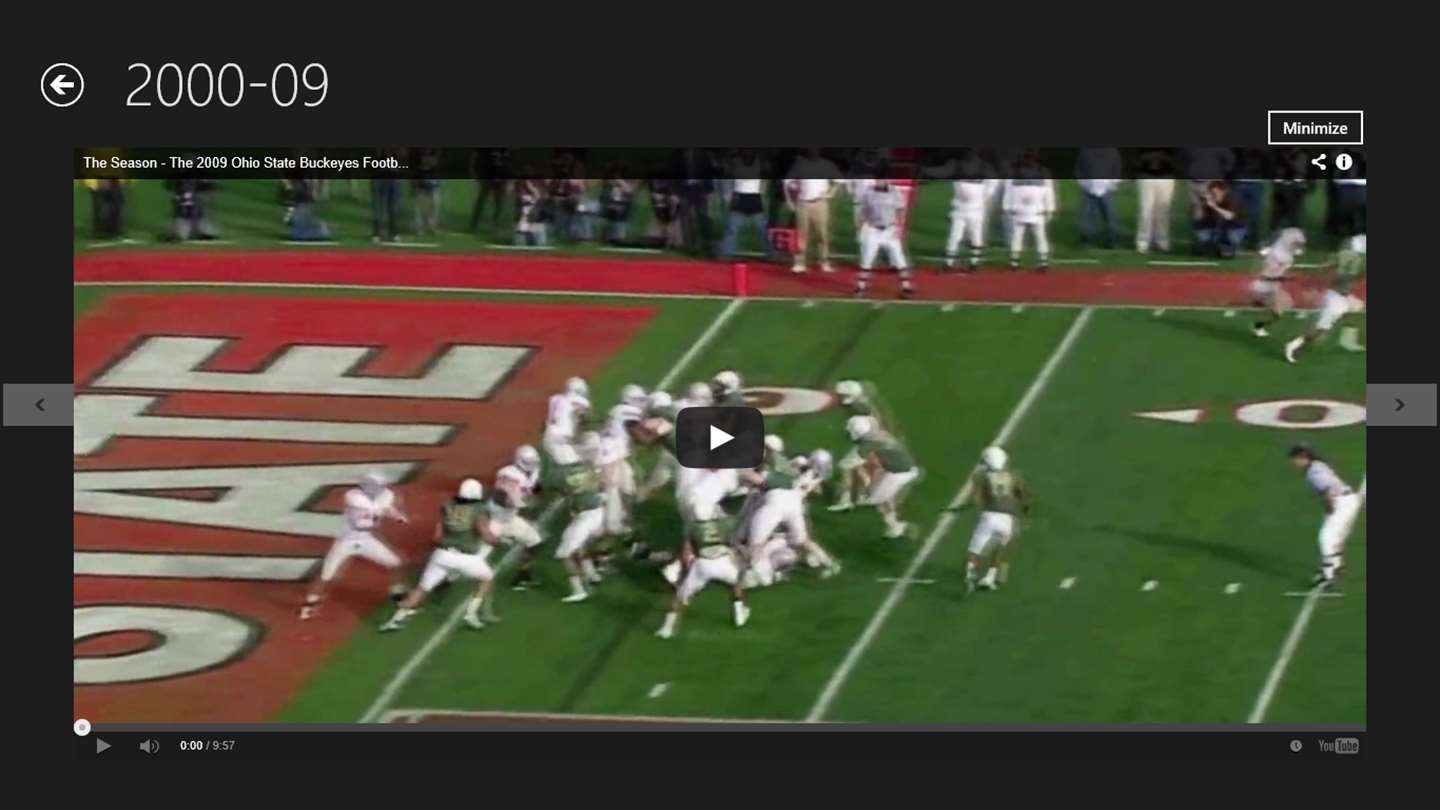
Task: Mute the video with the speaker icon
Action: pyautogui.click(x=149, y=746)
